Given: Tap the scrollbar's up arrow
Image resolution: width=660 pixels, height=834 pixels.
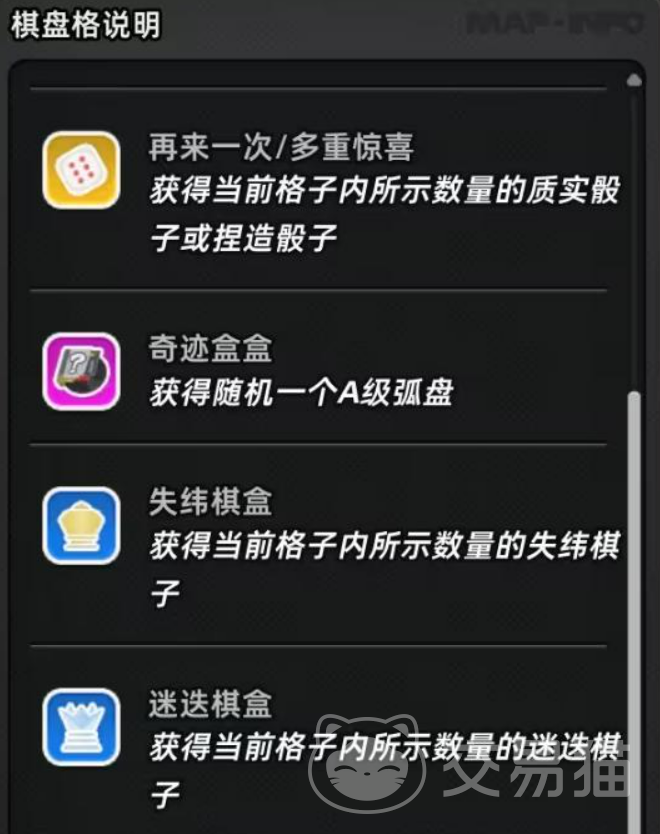Looking at the screenshot, I should pos(633,80).
